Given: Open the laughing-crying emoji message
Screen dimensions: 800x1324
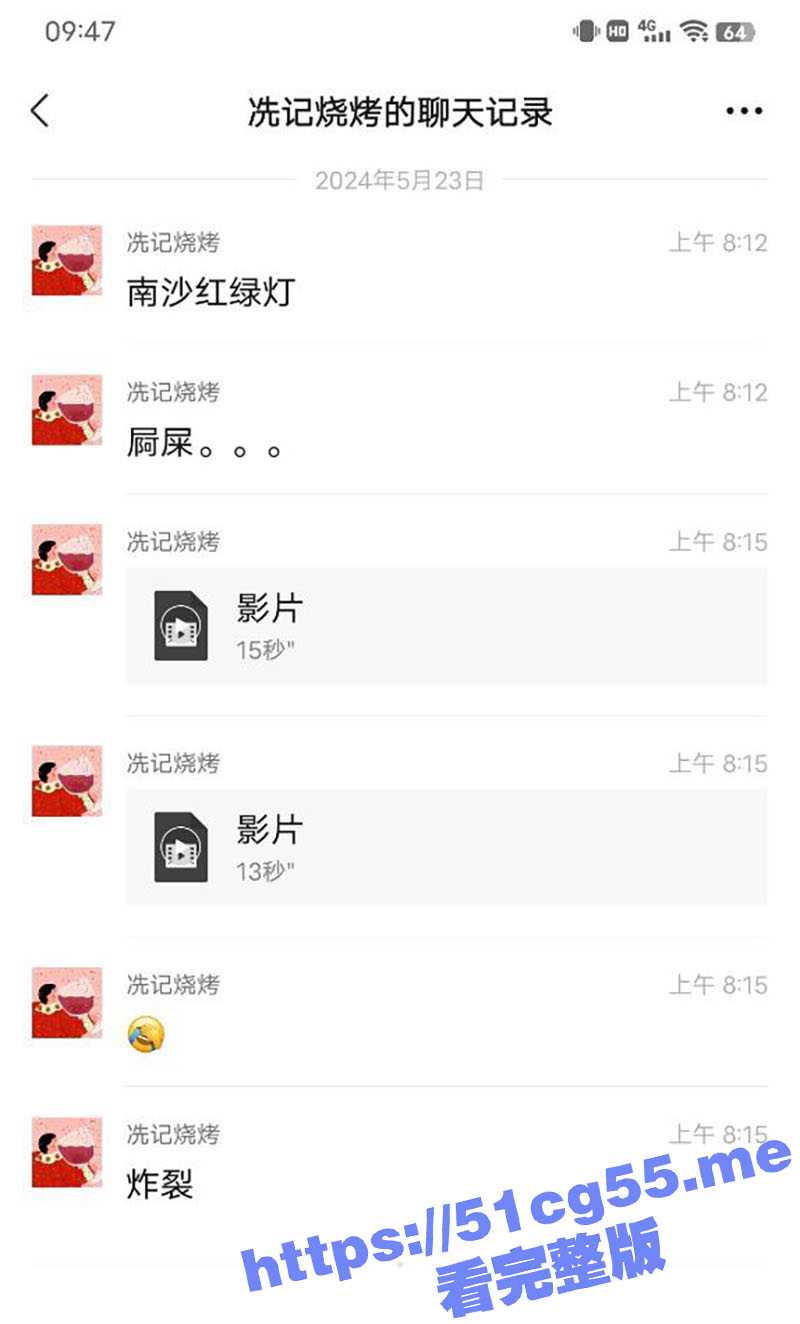Looking at the screenshot, I should [146, 1038].
